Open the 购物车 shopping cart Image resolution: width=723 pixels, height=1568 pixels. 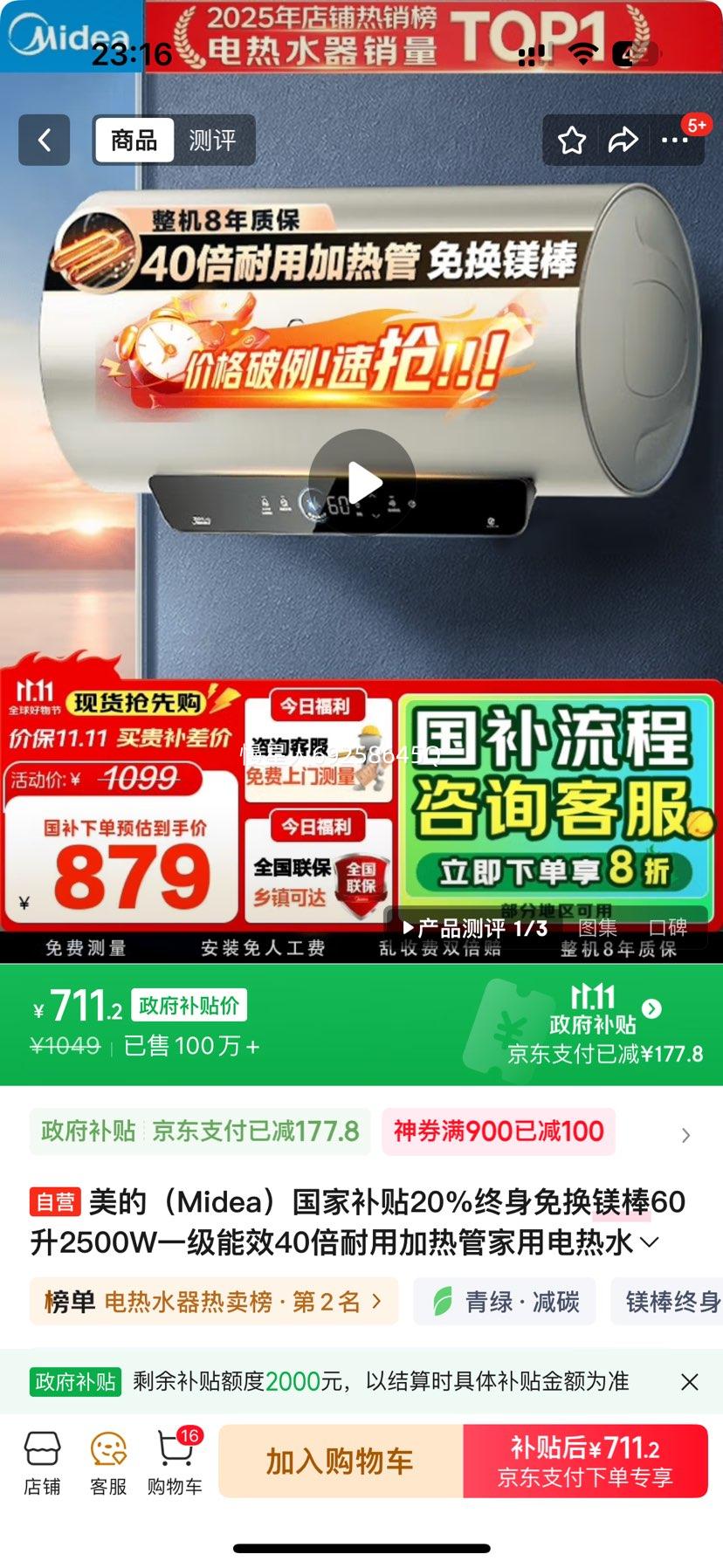[x=175, y=1462]
